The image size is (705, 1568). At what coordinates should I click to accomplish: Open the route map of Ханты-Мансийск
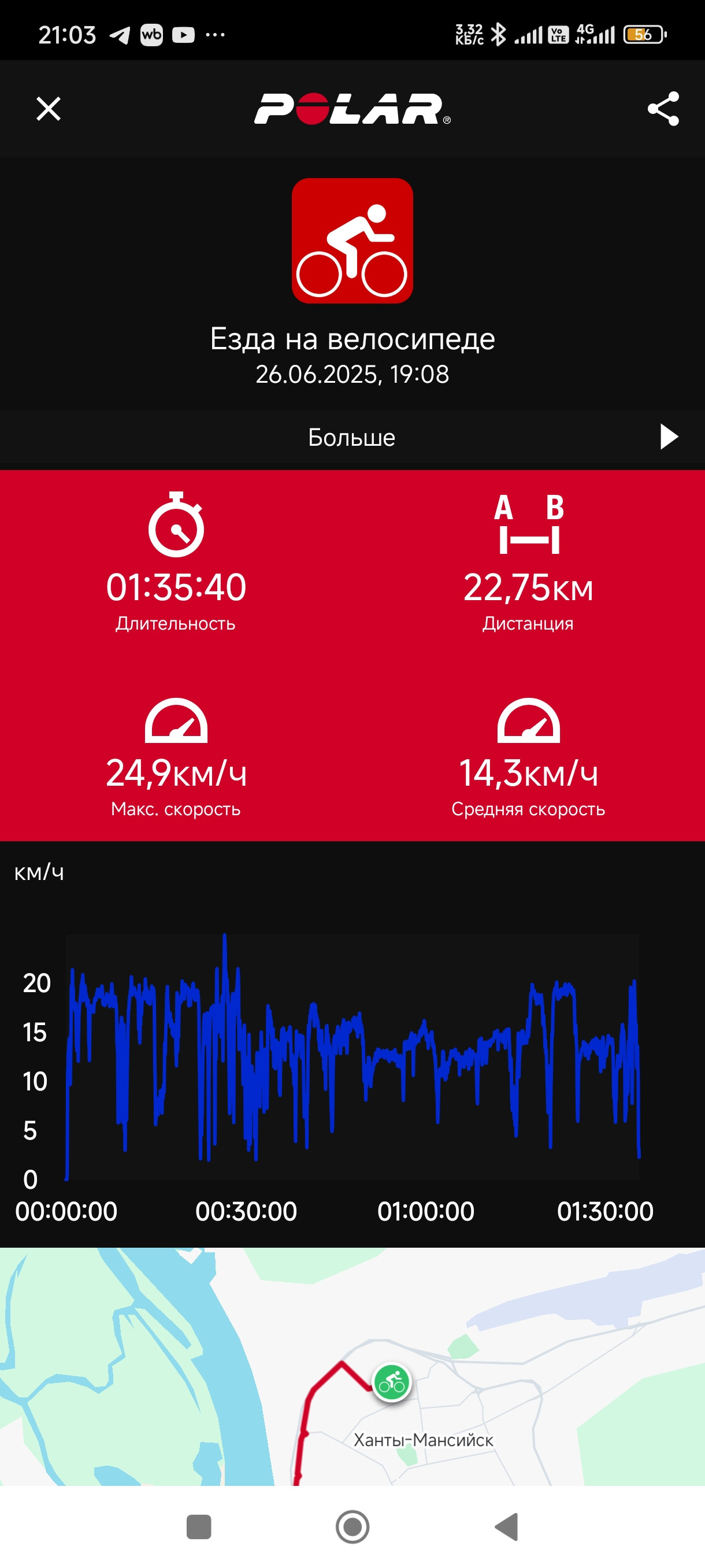click(352, 1367)
